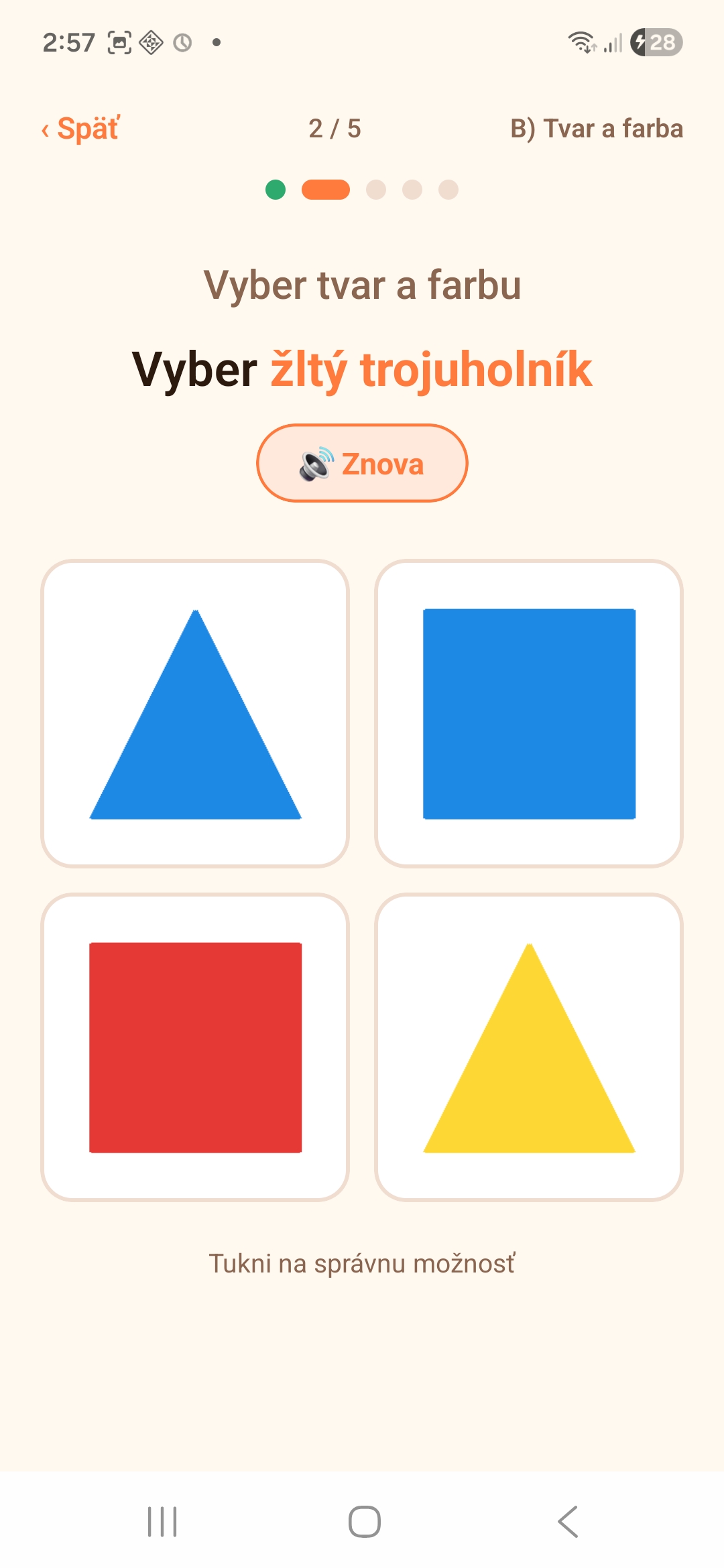Go back with the Späť button

80,129
